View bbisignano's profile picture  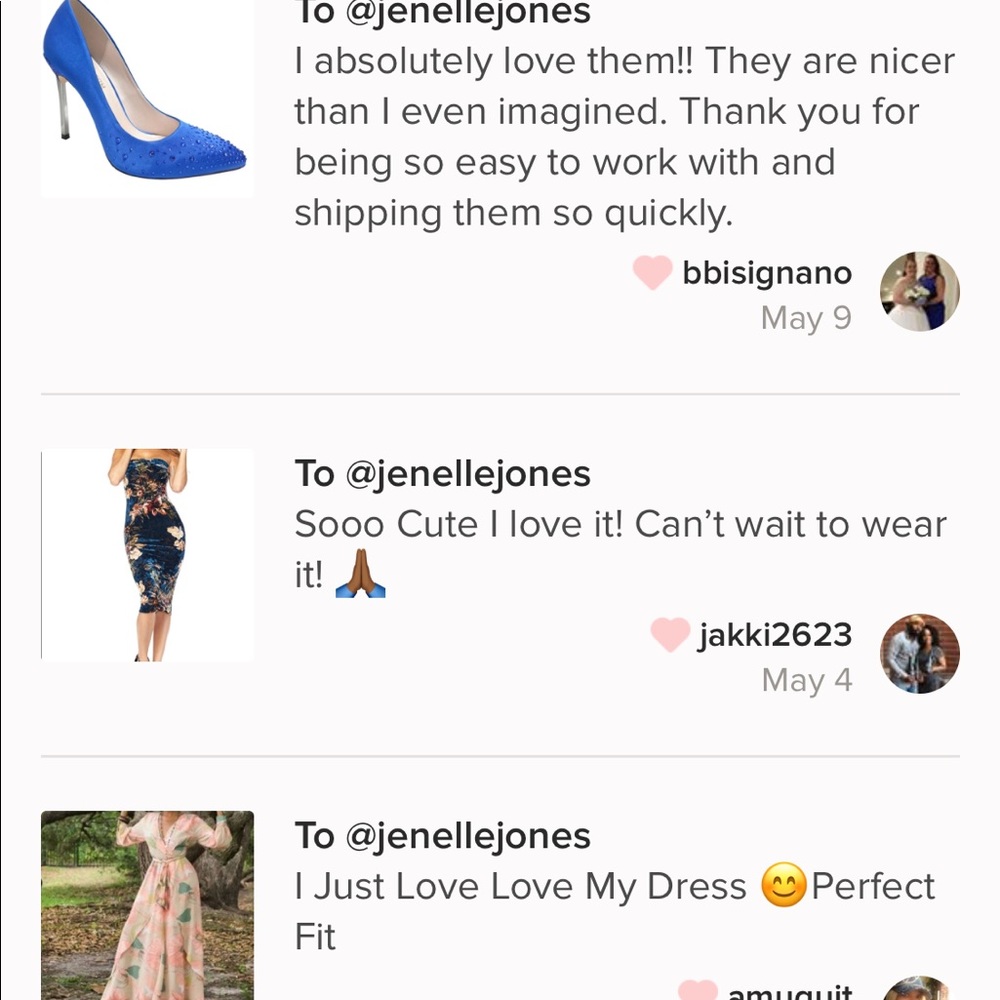pyautogui.click(x=919, y=291)
